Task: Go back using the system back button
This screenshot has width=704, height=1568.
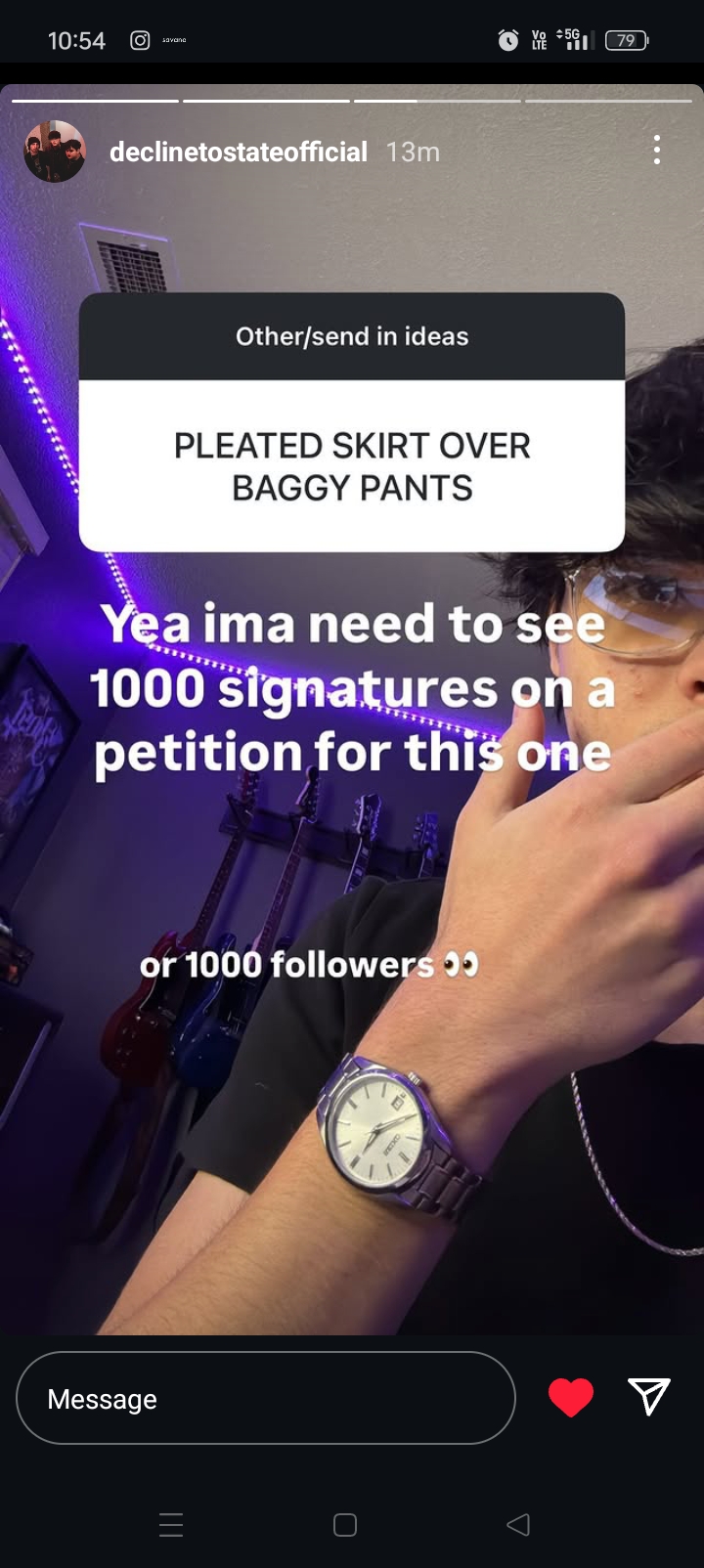Action: pos(518,1524)
